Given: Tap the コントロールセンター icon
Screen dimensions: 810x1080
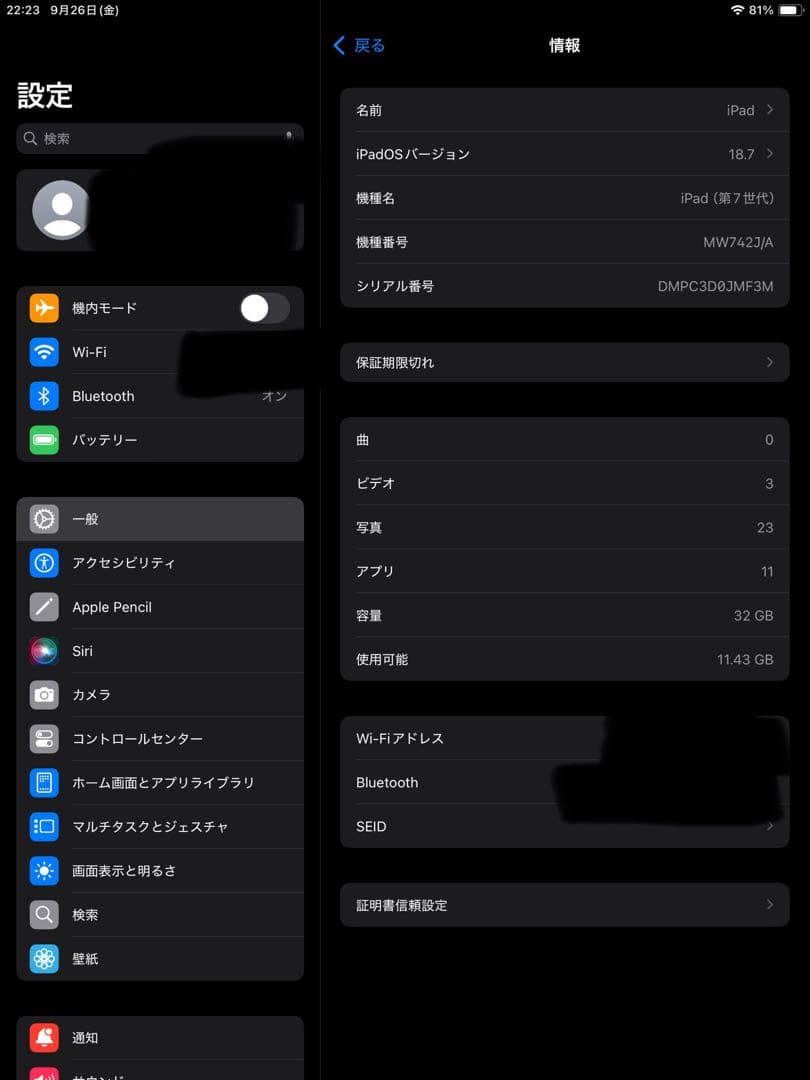Looking at the screenshot, I should click(x=43, y=739).
